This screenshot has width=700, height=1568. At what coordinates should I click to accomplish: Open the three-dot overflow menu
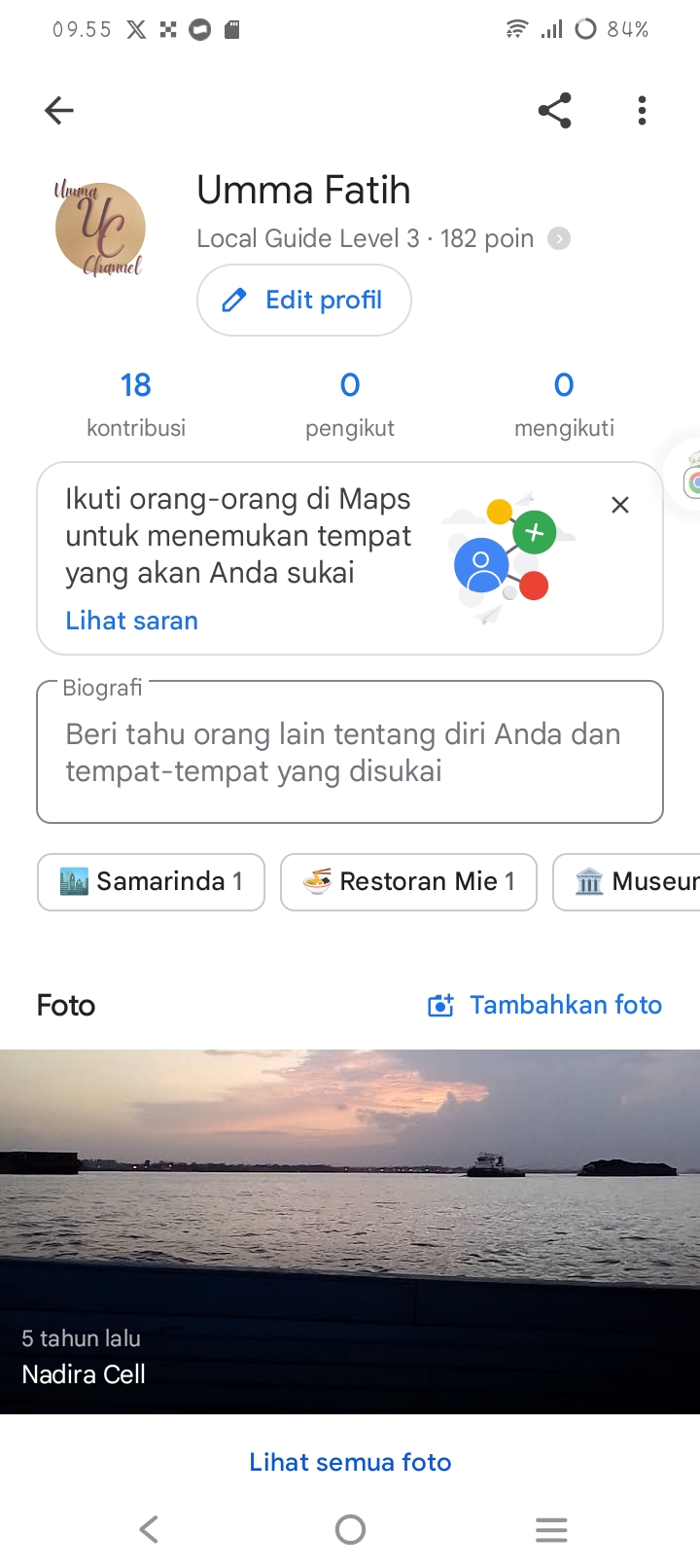point(642,111)
